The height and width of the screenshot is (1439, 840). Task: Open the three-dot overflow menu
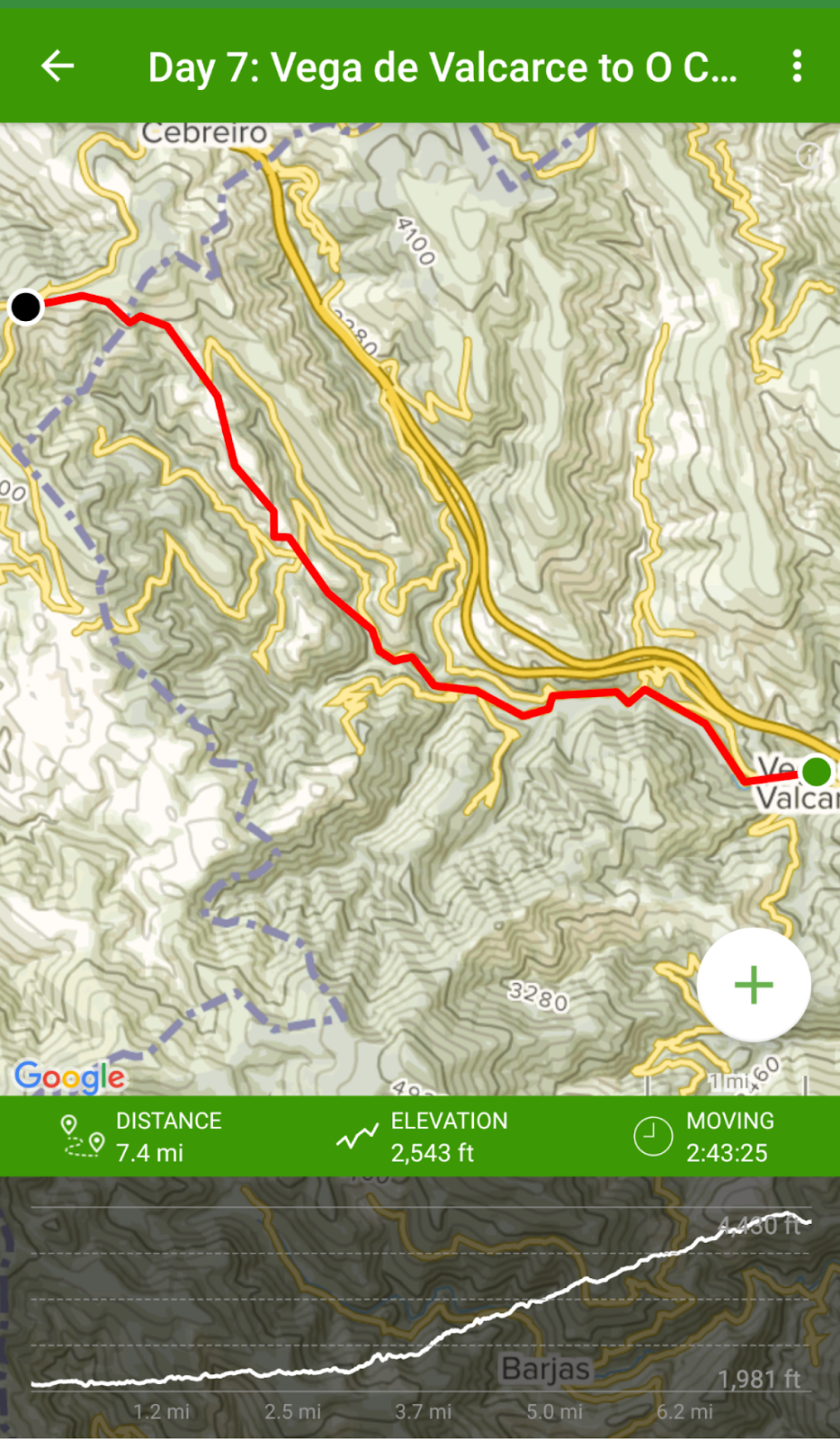797,66
